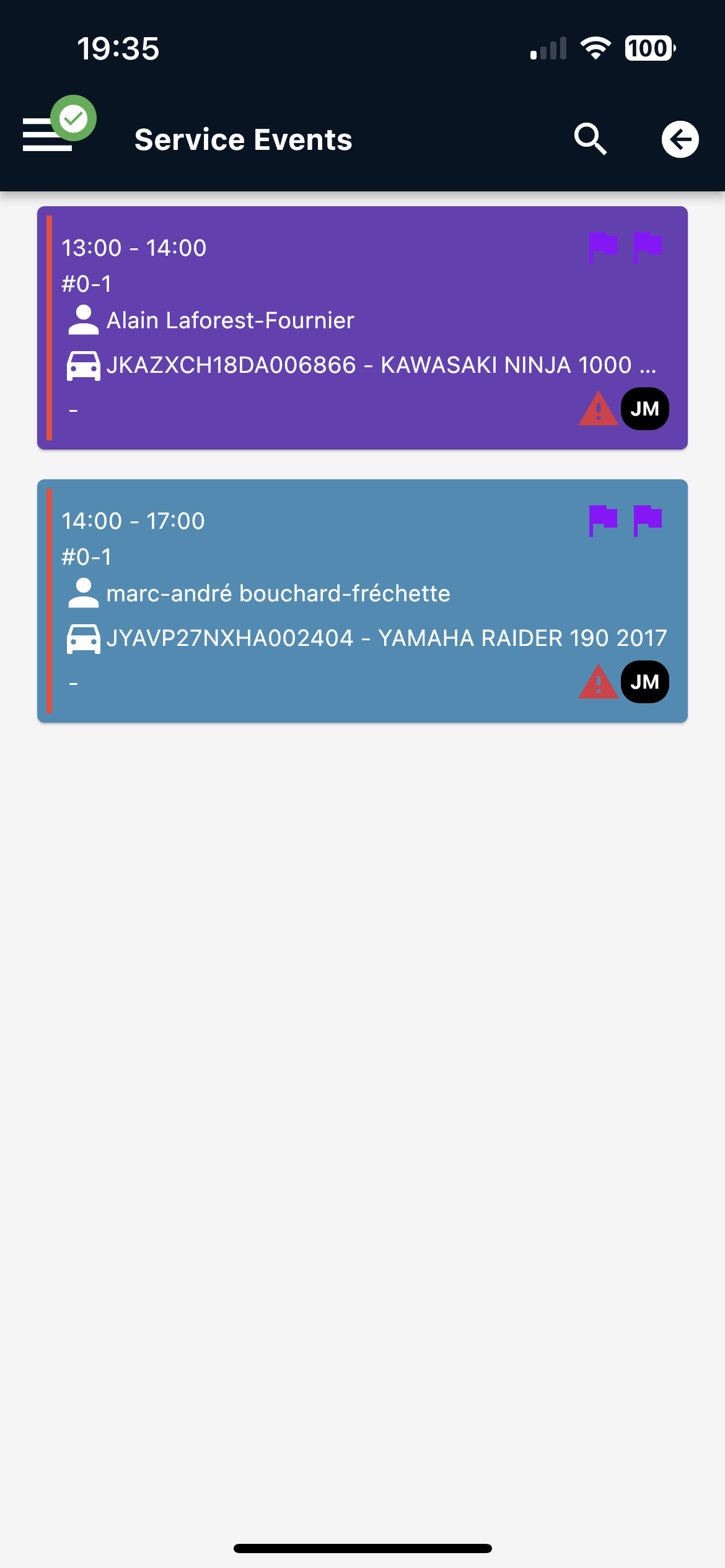Tap JM avatar on 13:00 - 14:00 event
Image resolution: width=725 pixels, height=1568 pixels.
644,409
